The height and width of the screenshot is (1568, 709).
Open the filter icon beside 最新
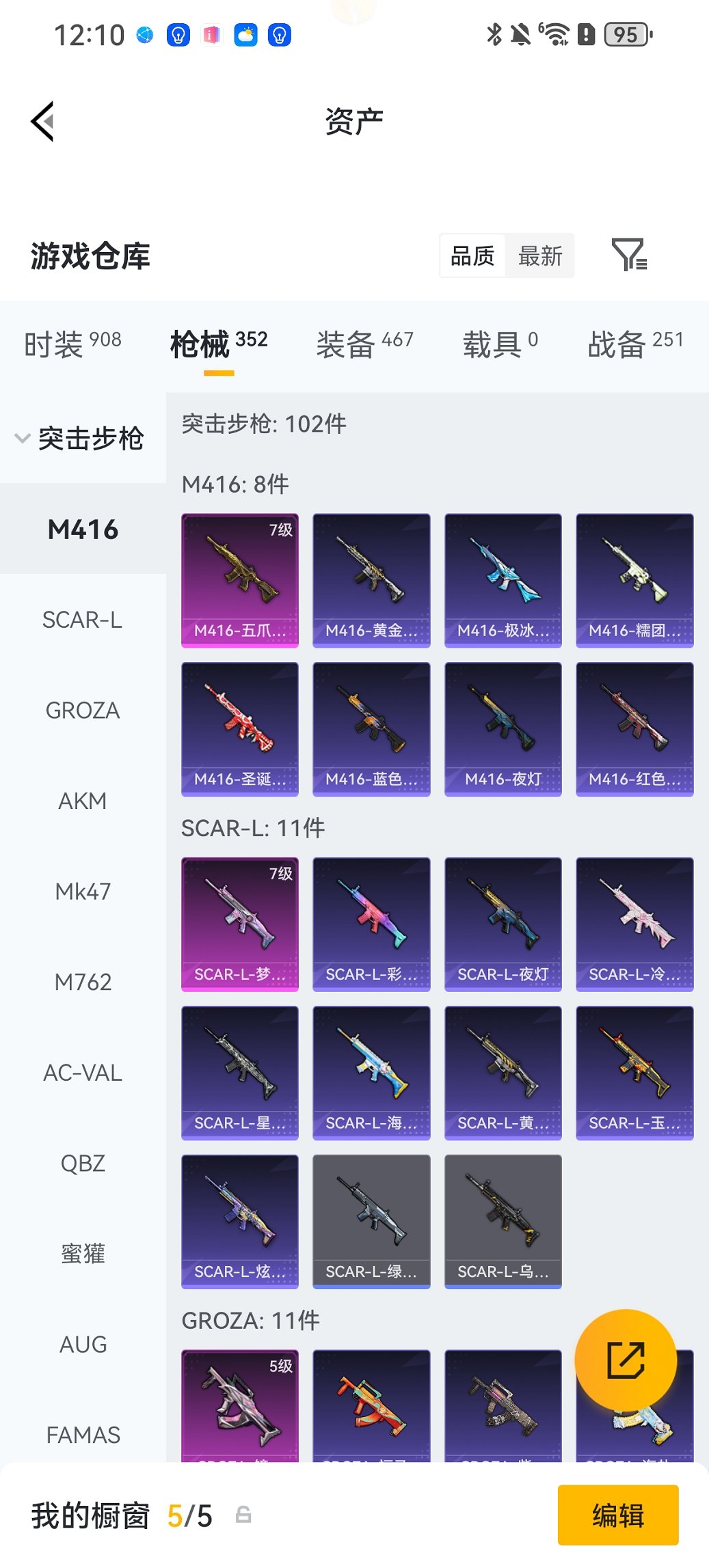(628, 255)
